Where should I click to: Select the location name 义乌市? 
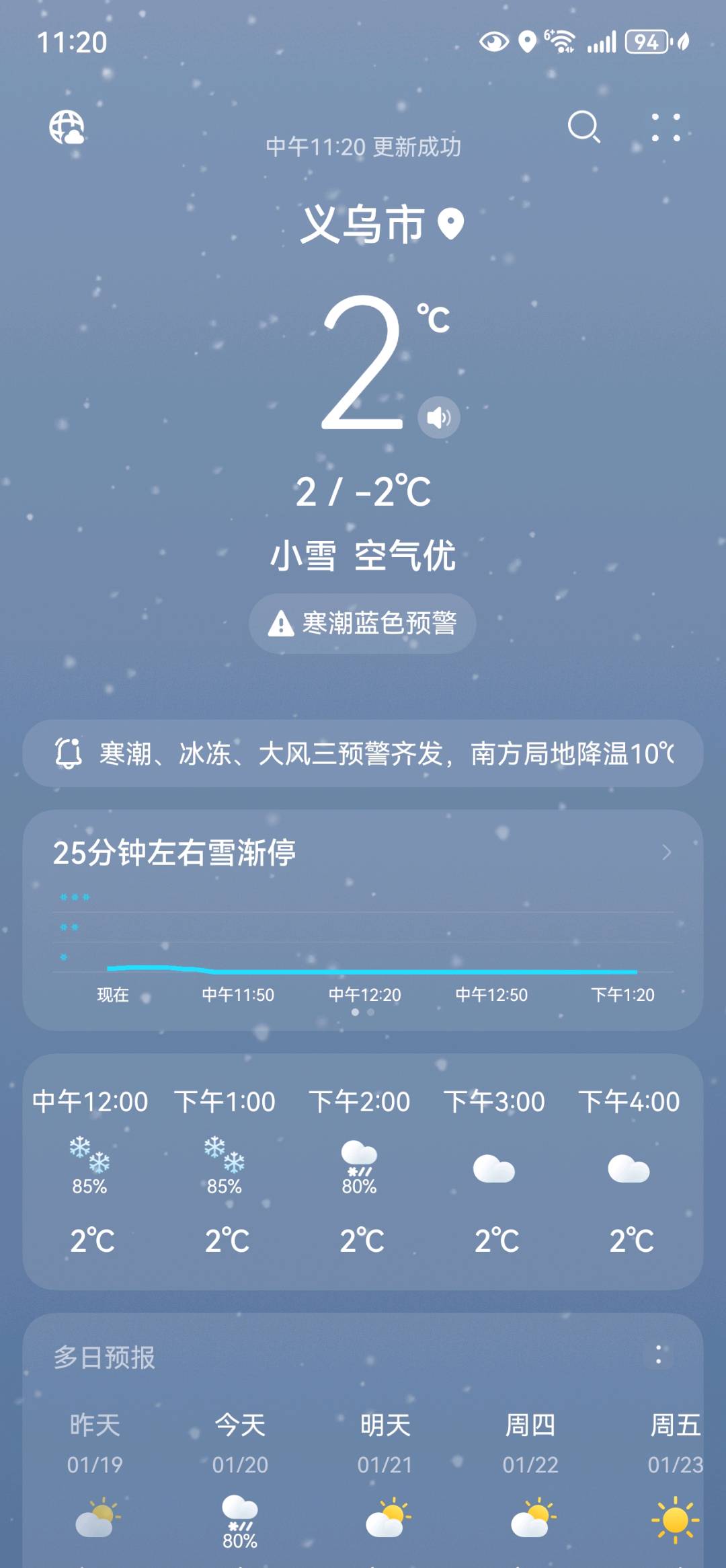pos(363,224)
